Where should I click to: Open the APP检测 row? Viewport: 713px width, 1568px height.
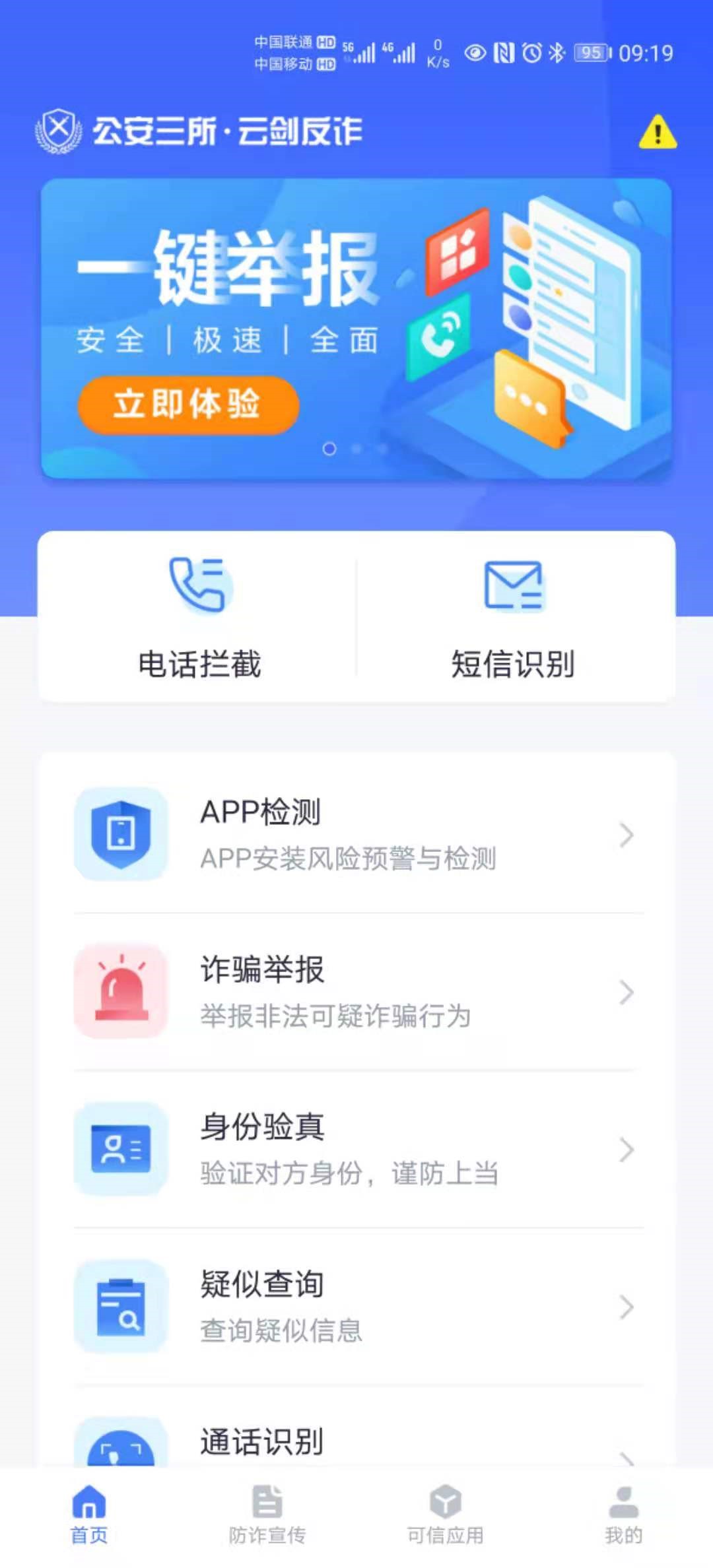coord(356,834)
